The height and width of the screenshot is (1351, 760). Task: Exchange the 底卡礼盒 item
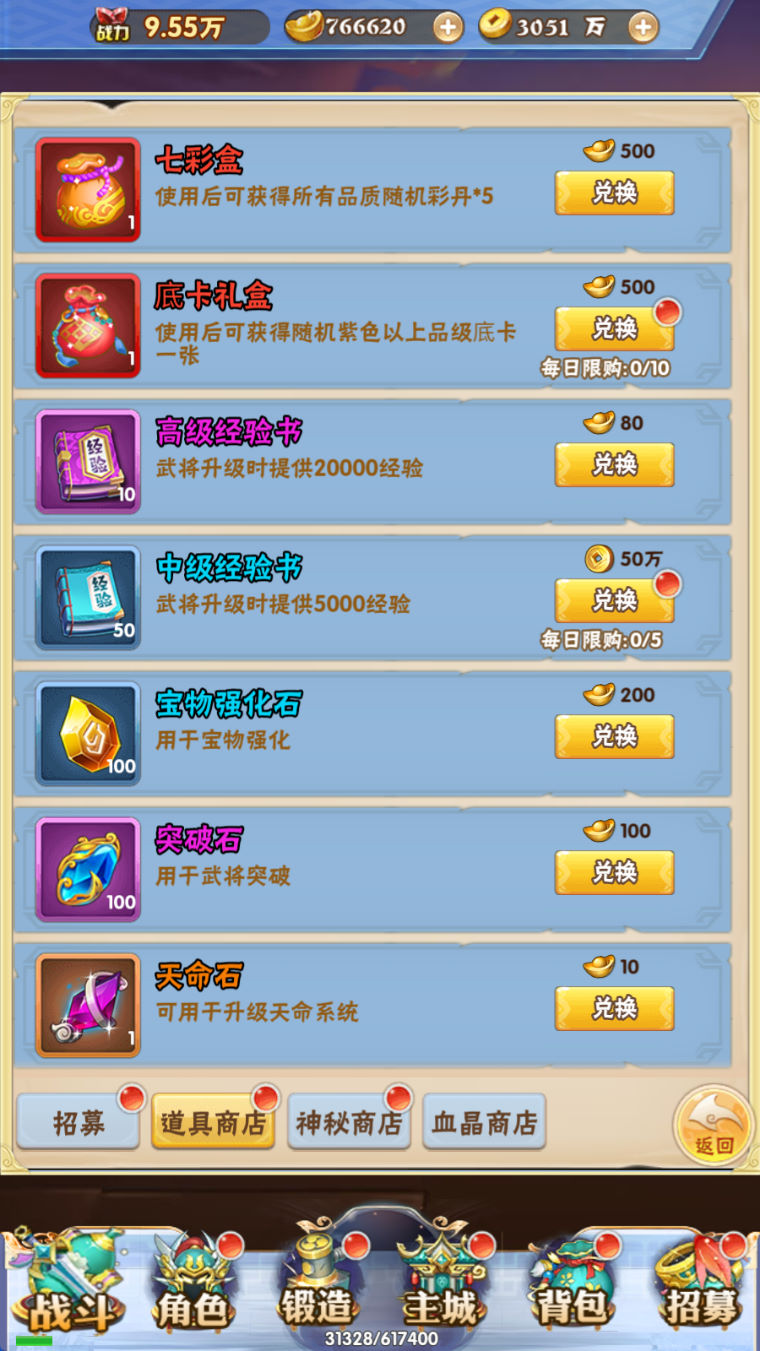pyautogui.click(x=614, y=329)
